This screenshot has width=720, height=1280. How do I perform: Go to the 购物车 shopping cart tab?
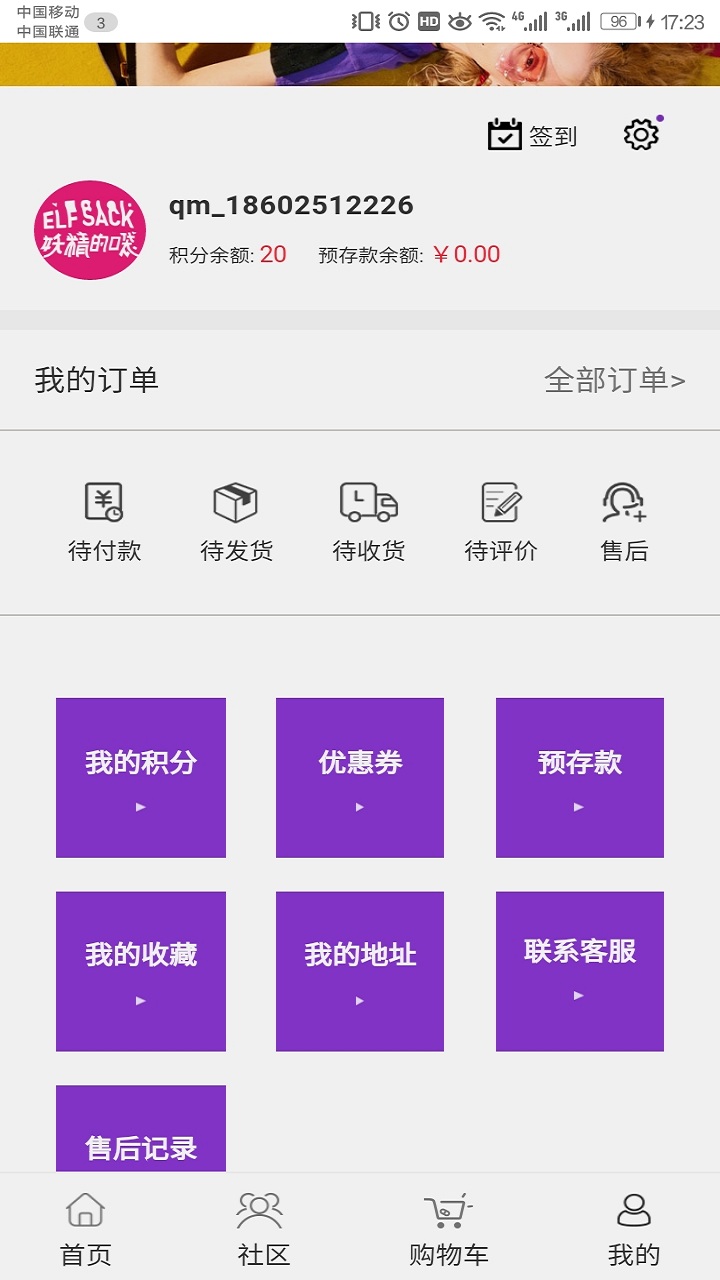[448, 1229]
